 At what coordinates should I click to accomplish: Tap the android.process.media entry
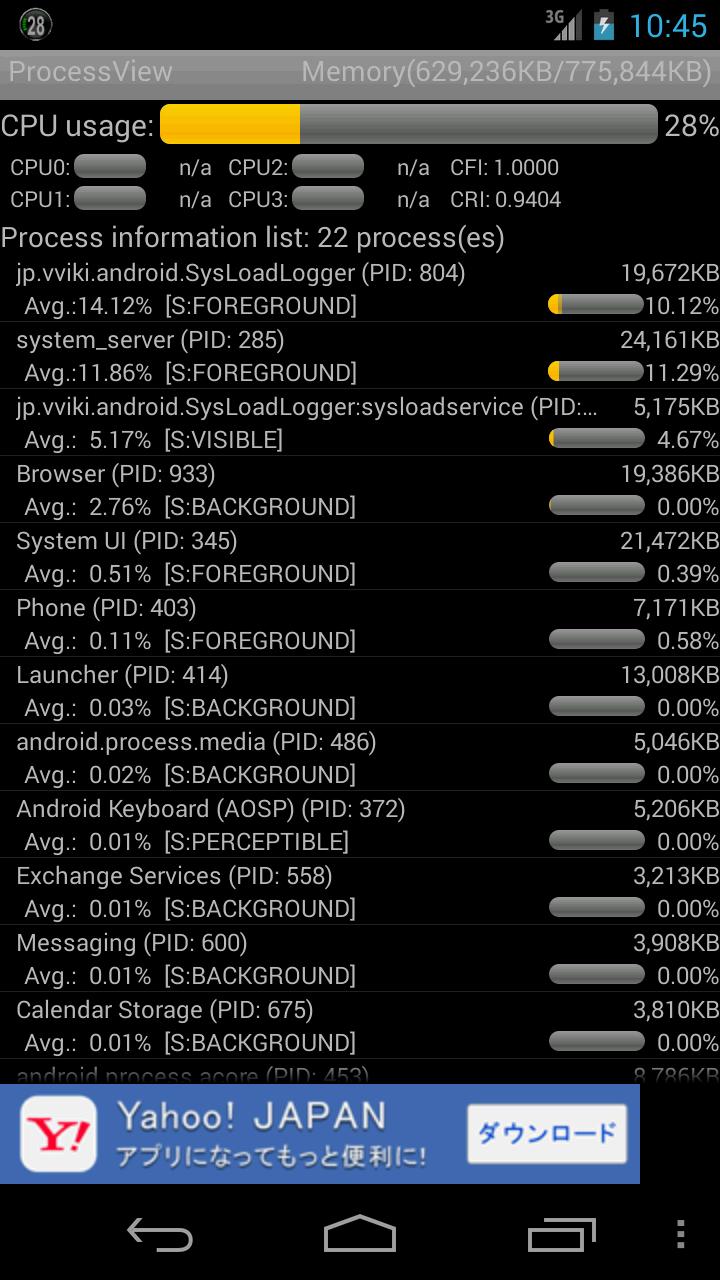coord(360,757)
